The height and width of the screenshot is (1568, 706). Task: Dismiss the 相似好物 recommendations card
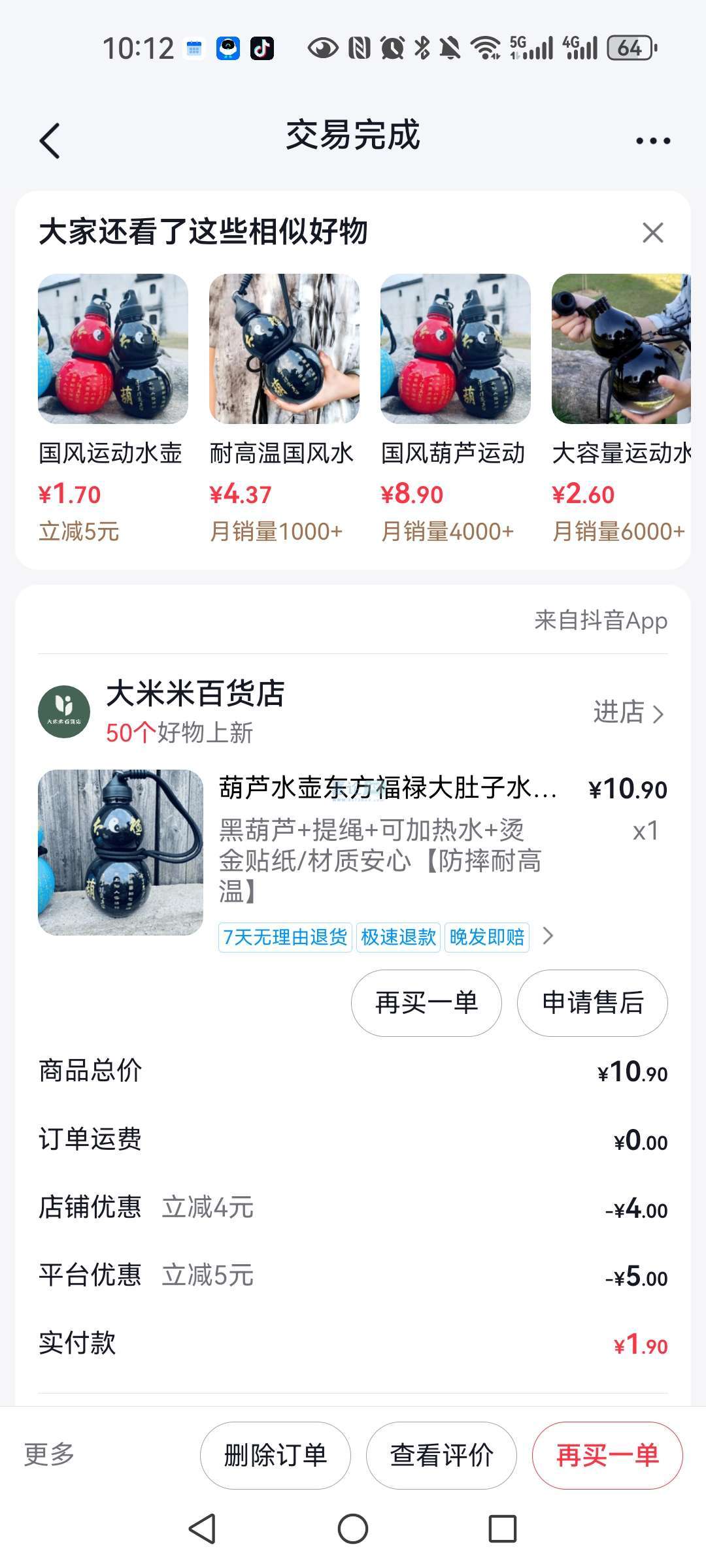652,233
